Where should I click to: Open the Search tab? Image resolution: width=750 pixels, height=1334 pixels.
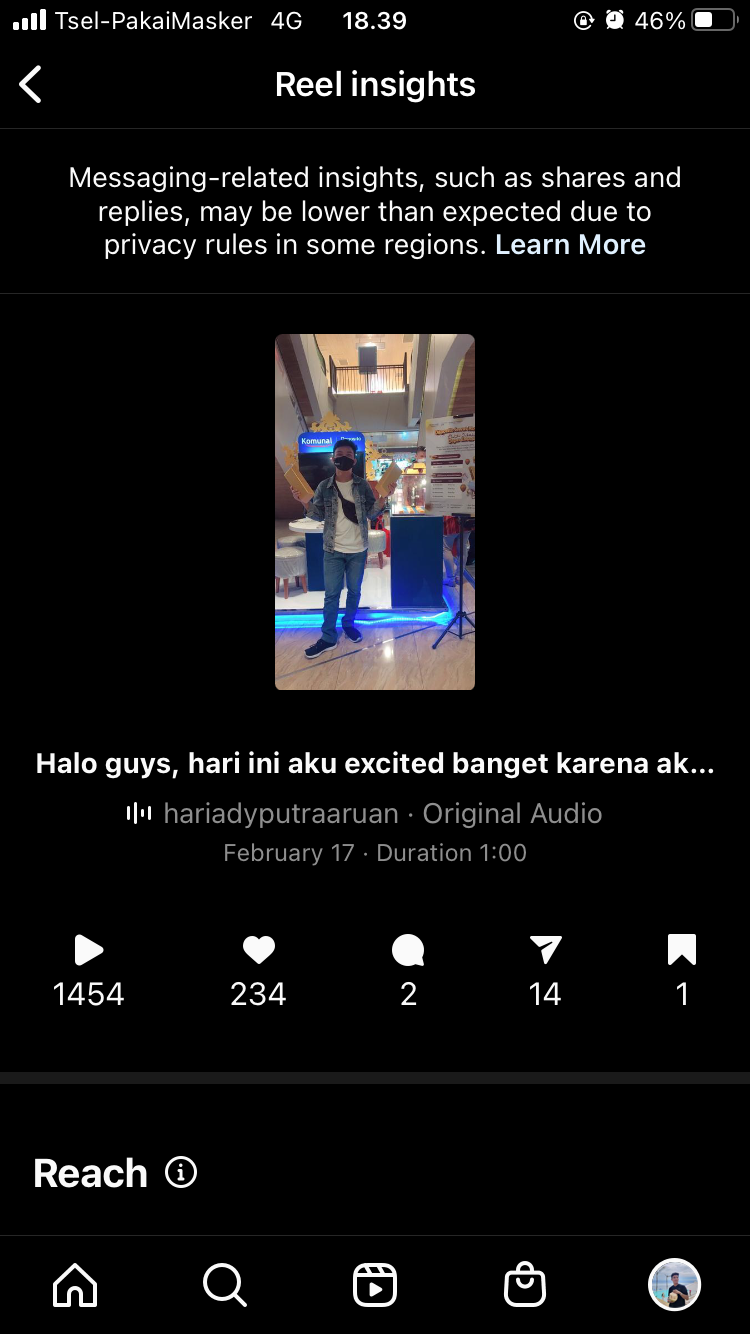[x=224, y=1284]
